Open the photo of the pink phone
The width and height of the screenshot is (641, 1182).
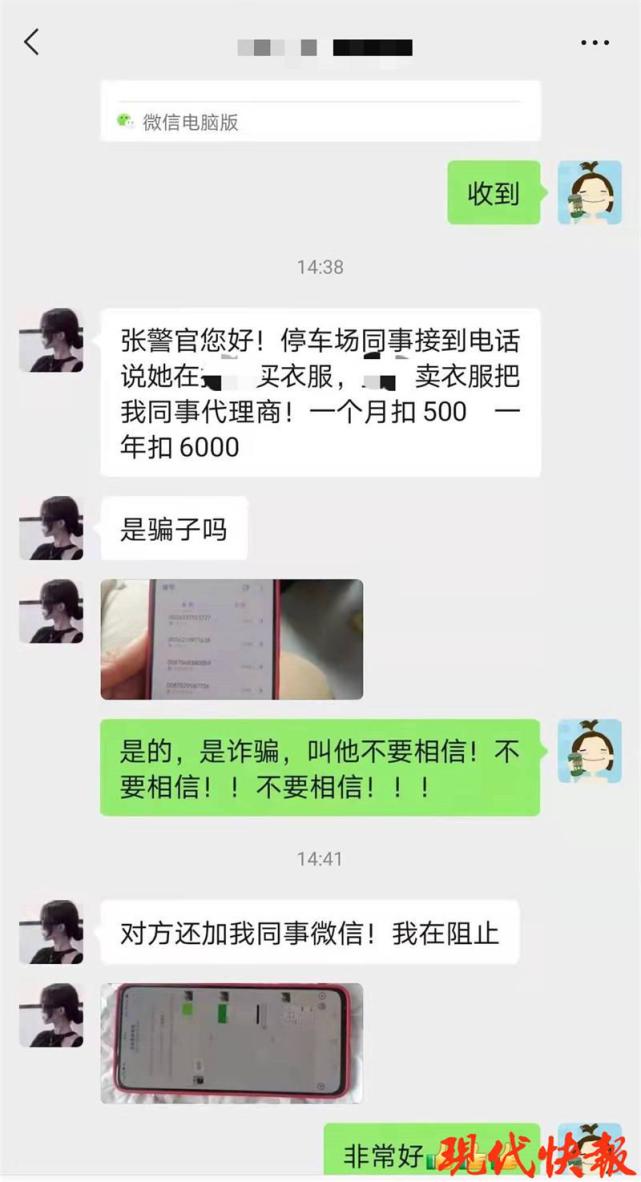[x=232, y=1043]
